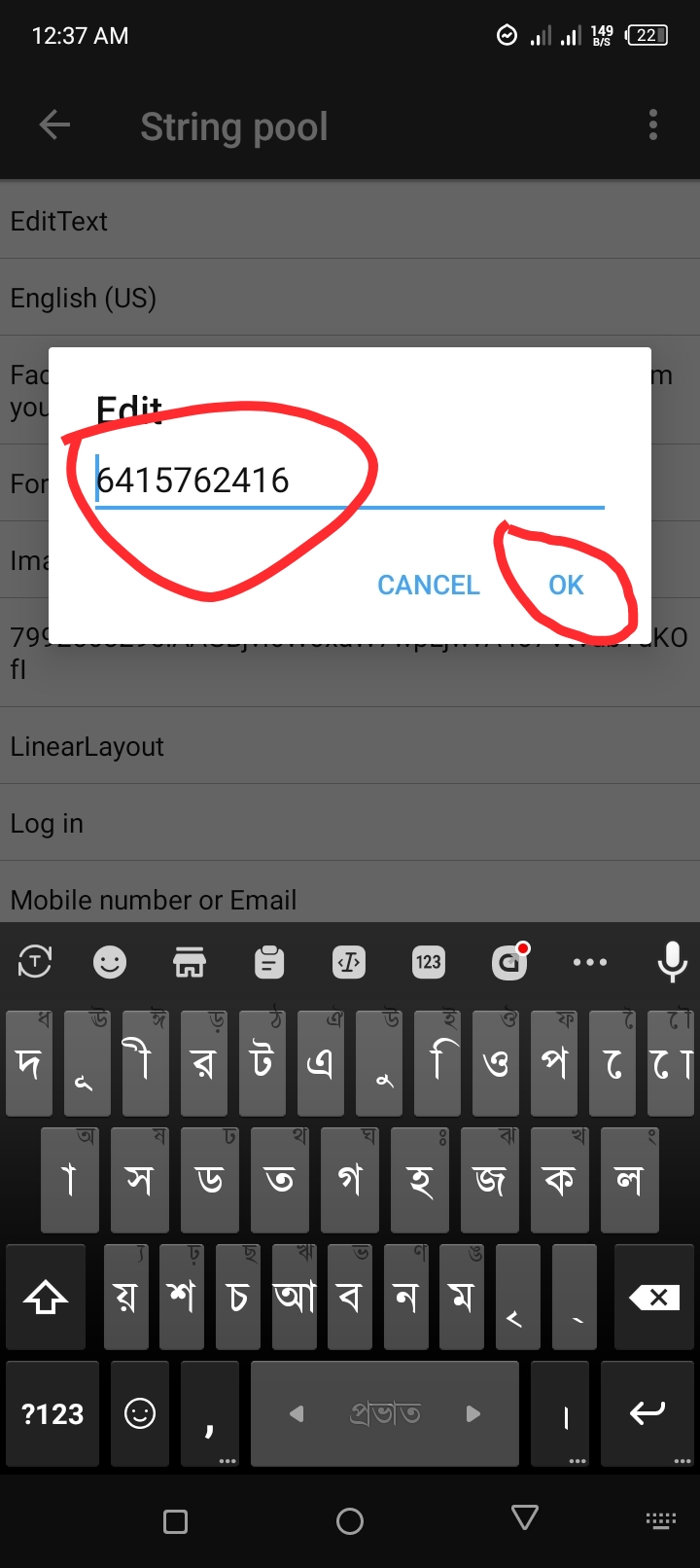Confirm the edit with OK

pyautogui.click(x=566, y=585)
